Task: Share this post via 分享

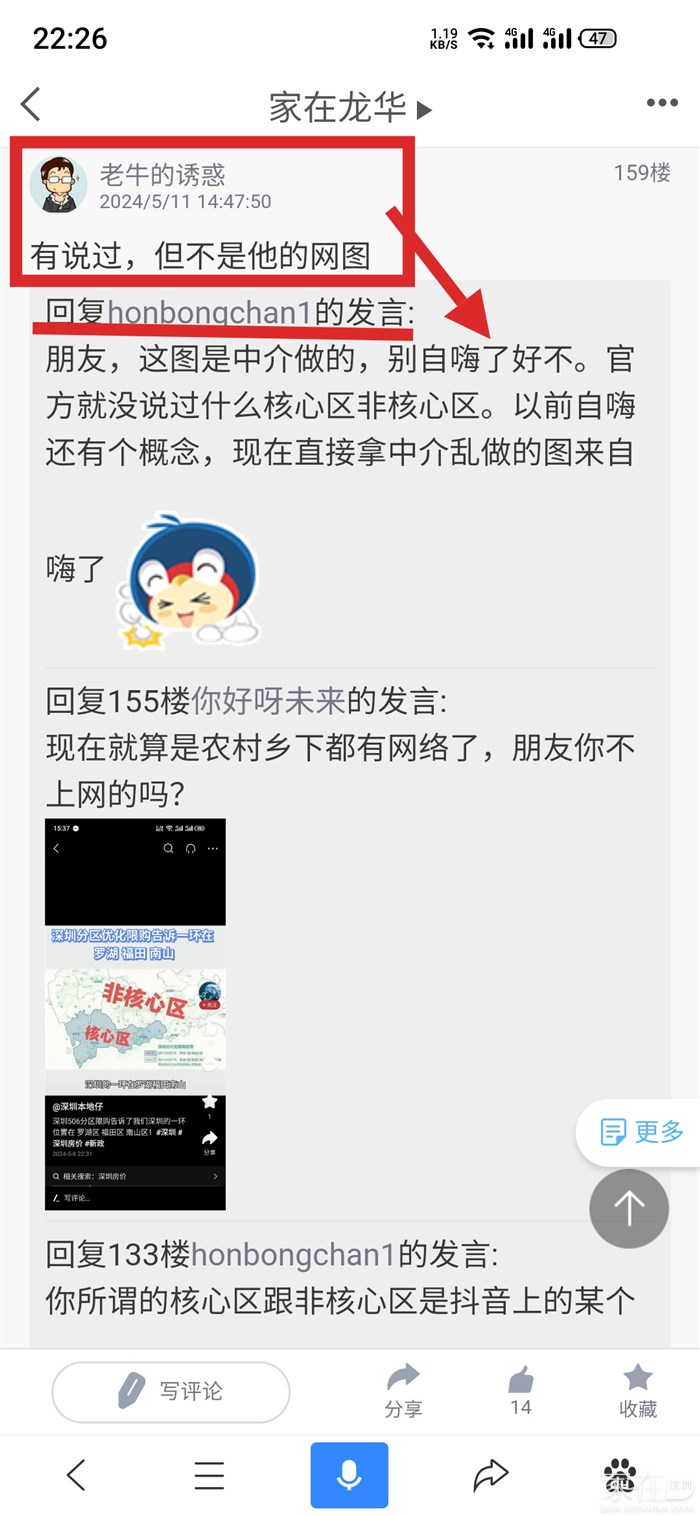Action: (403, 1391)
